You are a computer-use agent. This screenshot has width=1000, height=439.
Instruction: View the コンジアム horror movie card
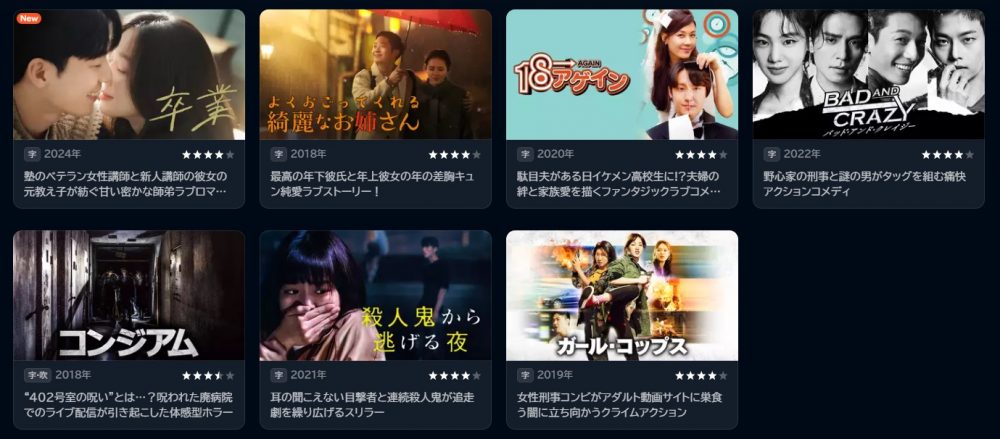[x=128, y=295]
